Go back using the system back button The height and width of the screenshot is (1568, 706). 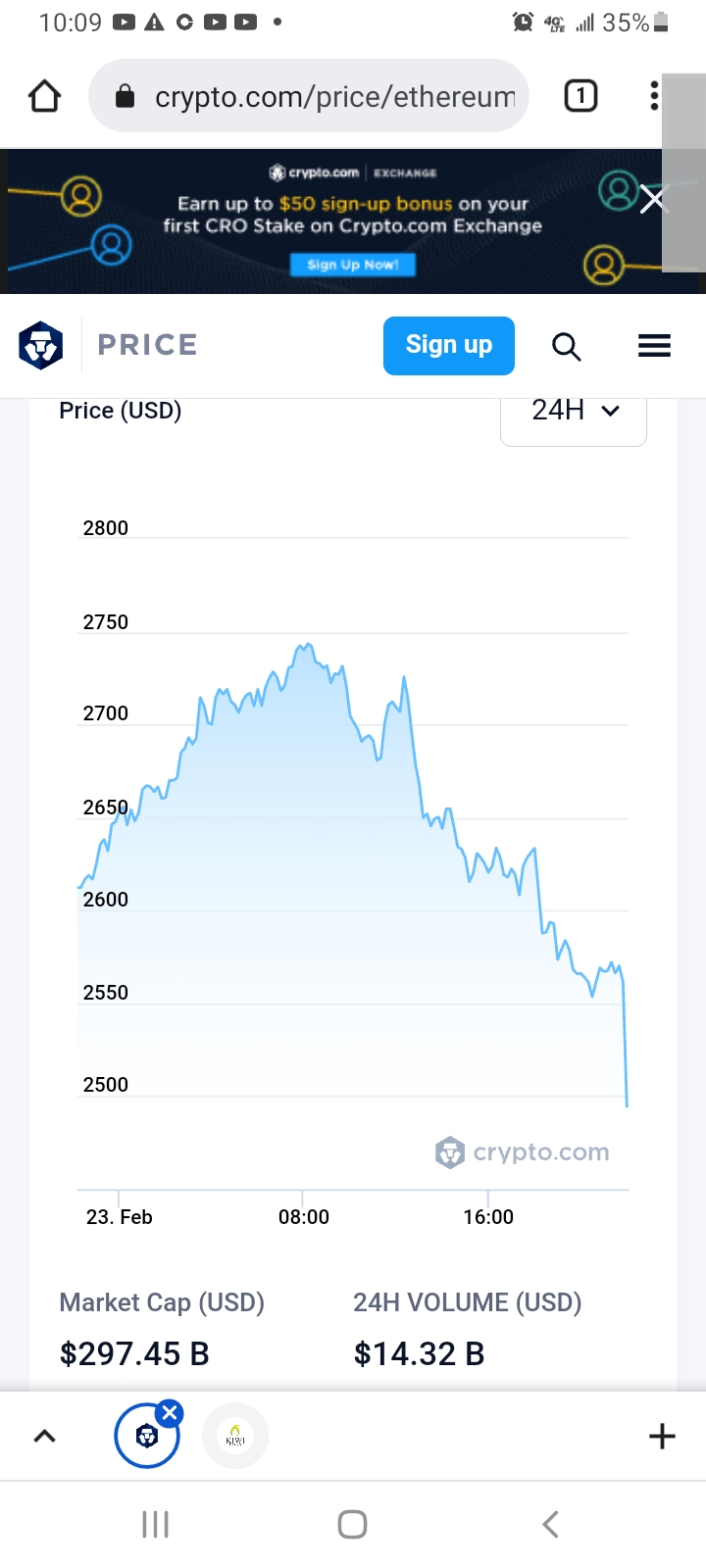[550, 1524]
